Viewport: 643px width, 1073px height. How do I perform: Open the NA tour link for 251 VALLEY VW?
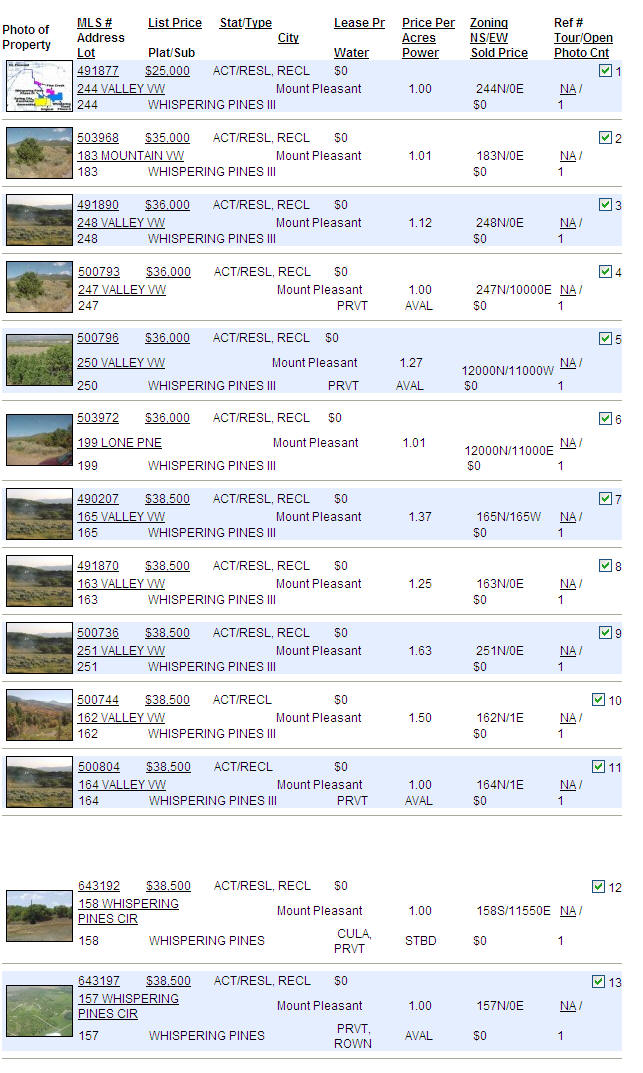coord(567,650)
